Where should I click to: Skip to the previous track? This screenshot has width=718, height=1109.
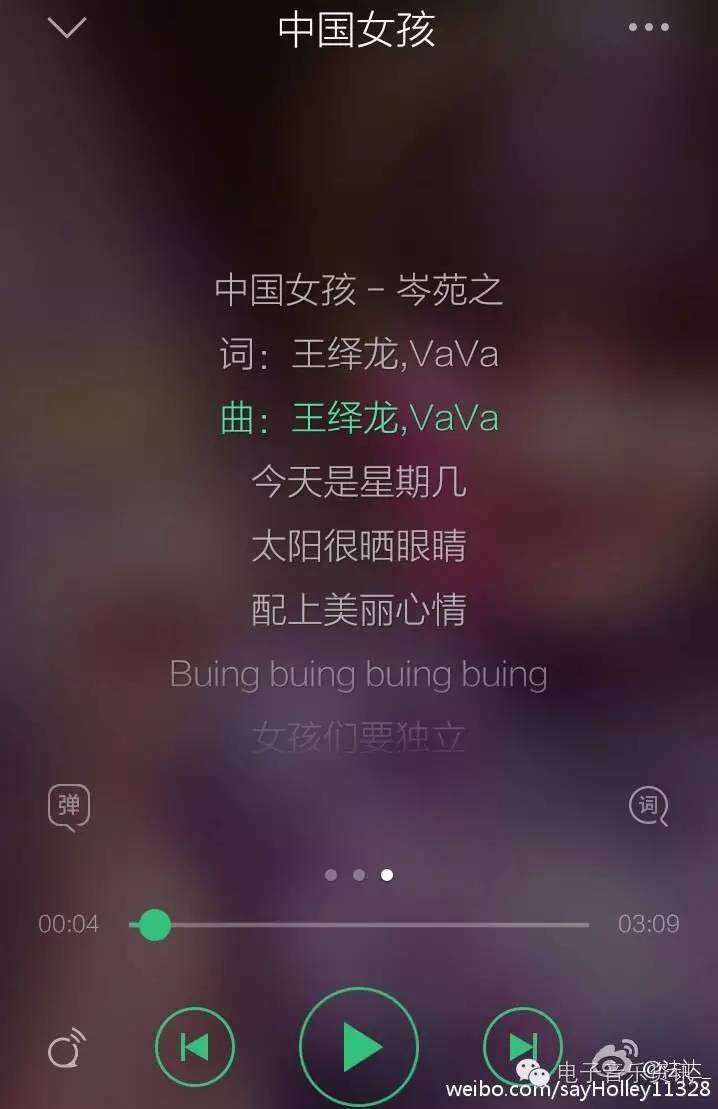(x=195, y=1047)
